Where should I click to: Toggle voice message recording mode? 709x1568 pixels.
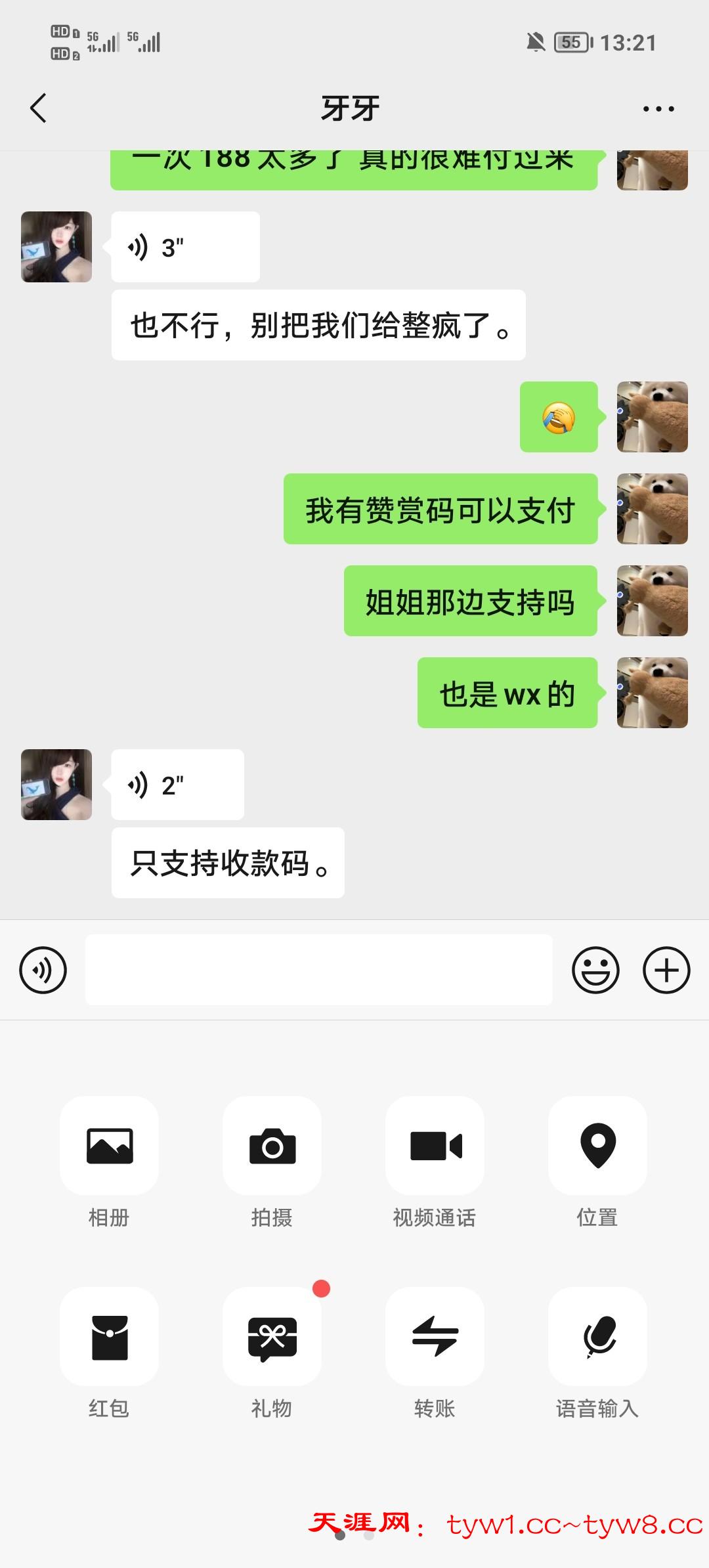pos(43,971)
